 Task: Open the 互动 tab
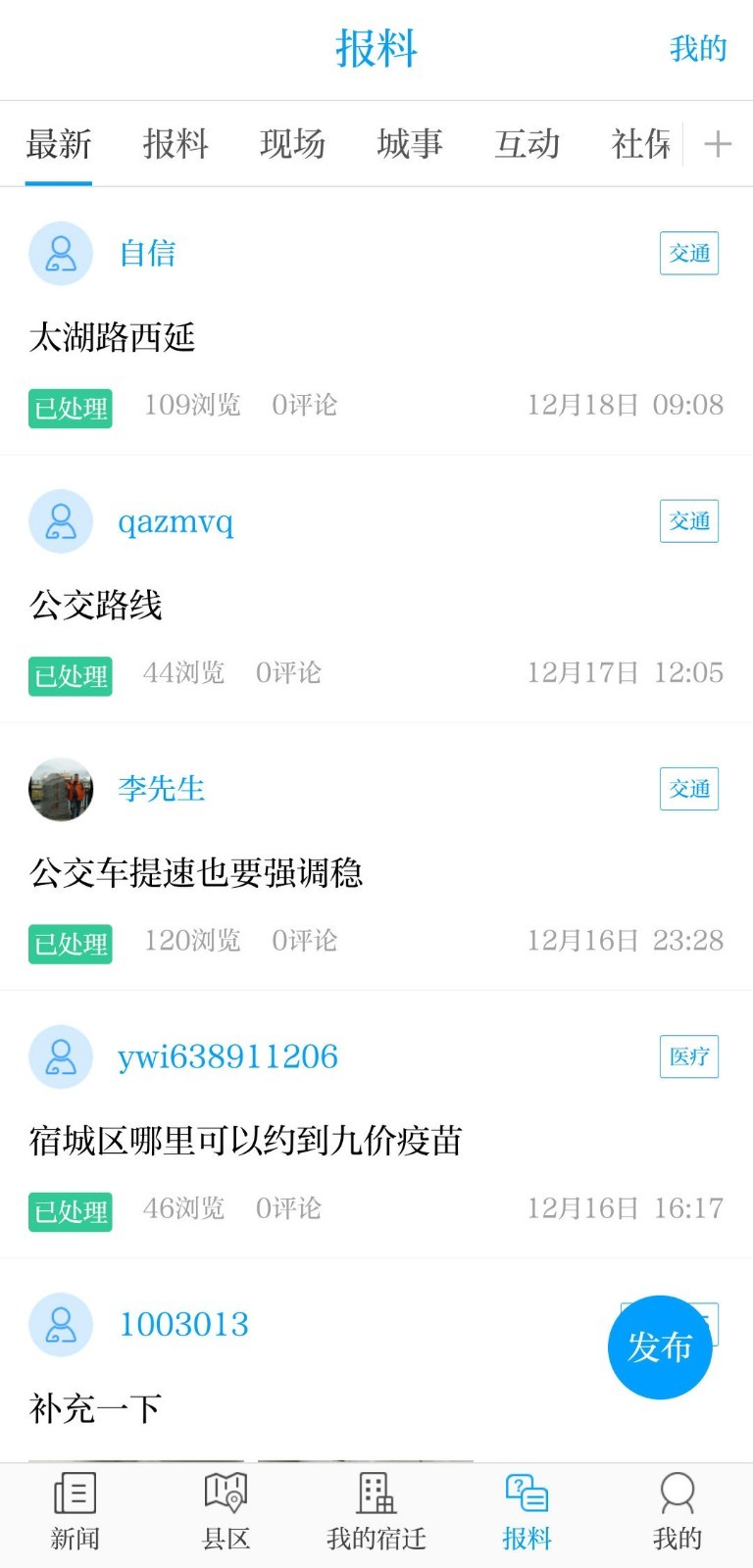[527, 144]
